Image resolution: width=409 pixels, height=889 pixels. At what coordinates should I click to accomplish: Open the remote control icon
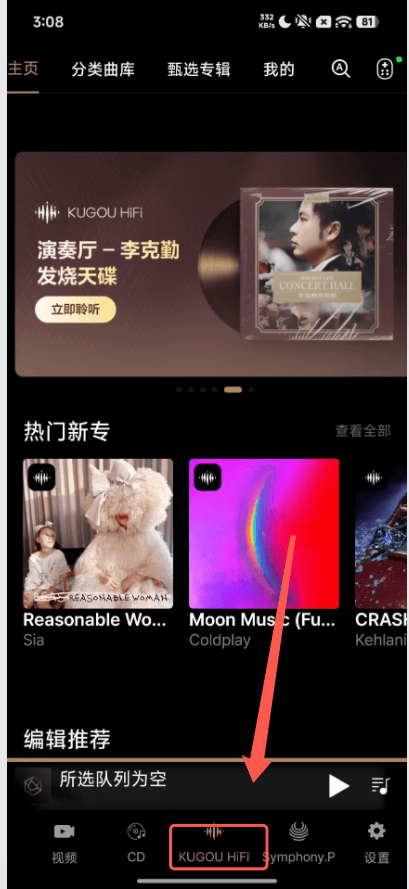click(x=385, y=69)
